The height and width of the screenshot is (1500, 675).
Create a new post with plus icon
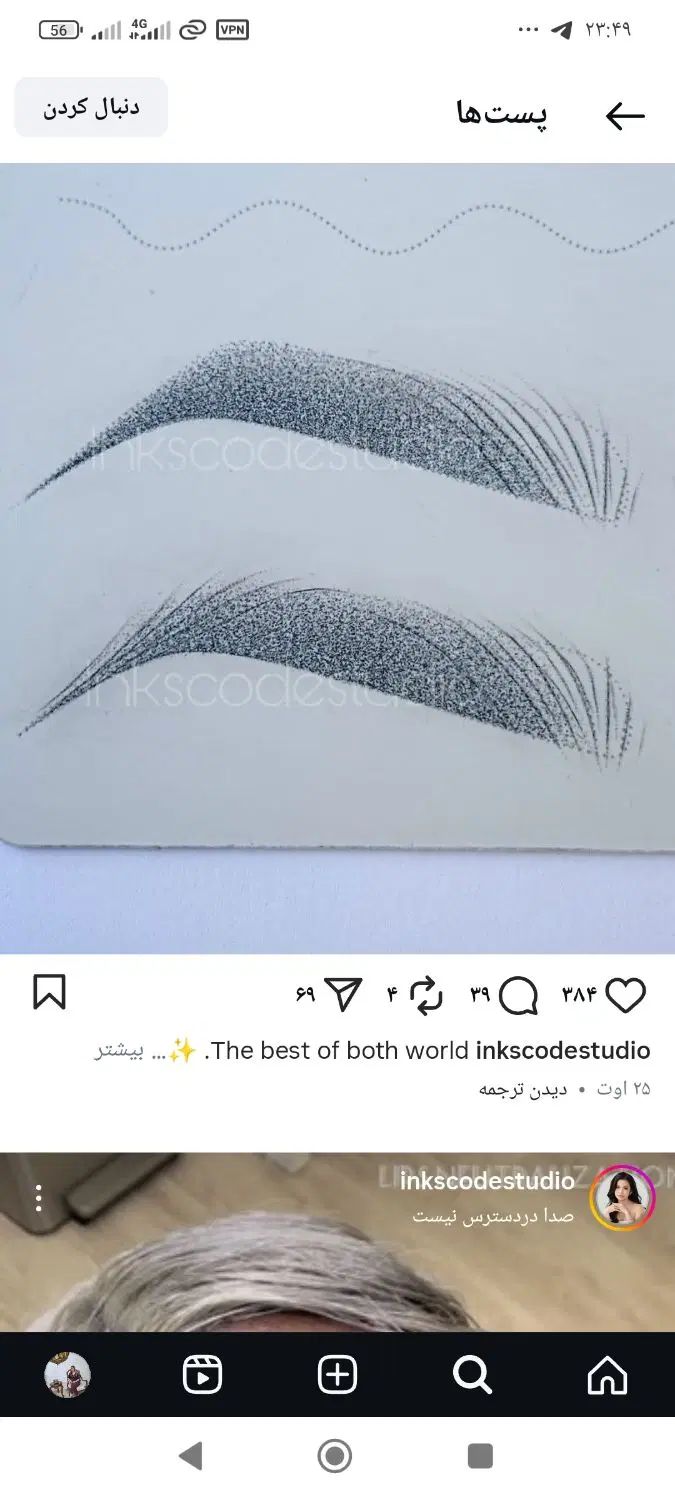pos(337,1375)
